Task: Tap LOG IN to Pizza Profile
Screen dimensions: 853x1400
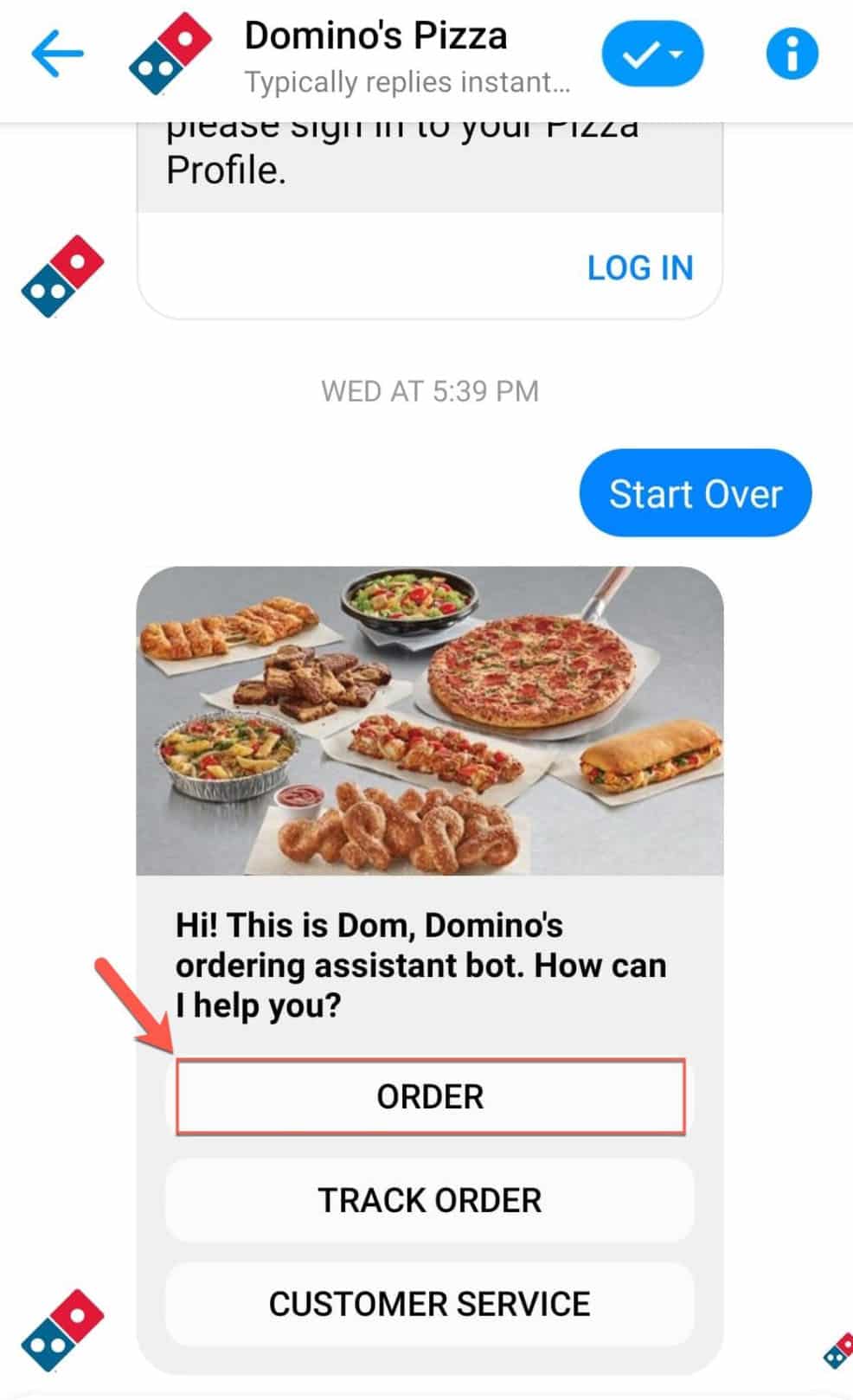Action: (x=640, y=268)
